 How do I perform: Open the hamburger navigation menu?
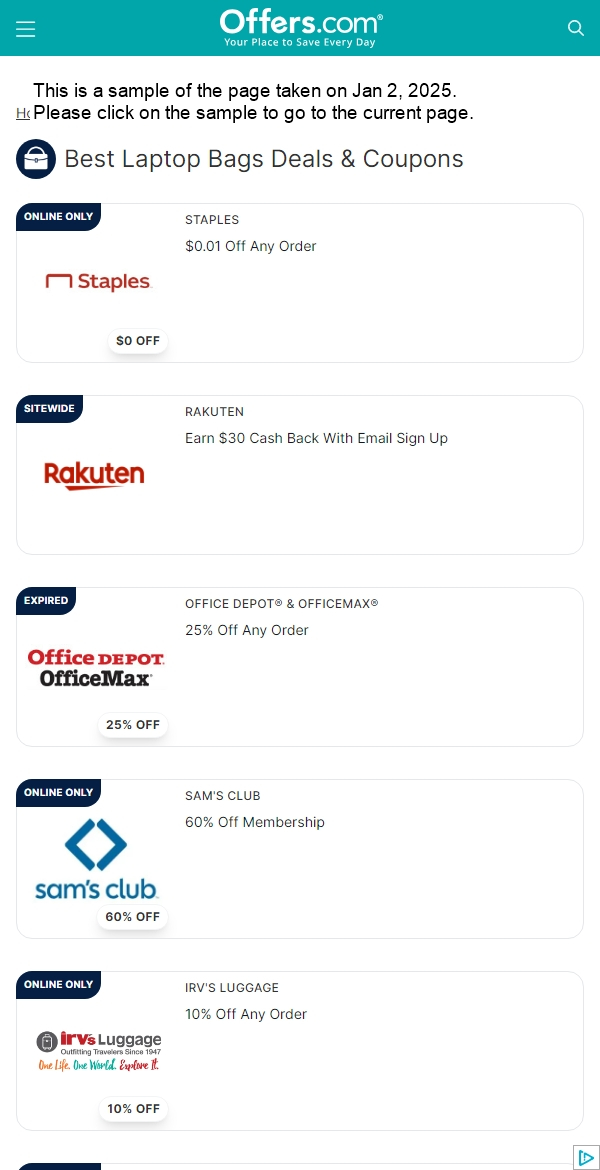pyautogui.click(x=26, y=29)
